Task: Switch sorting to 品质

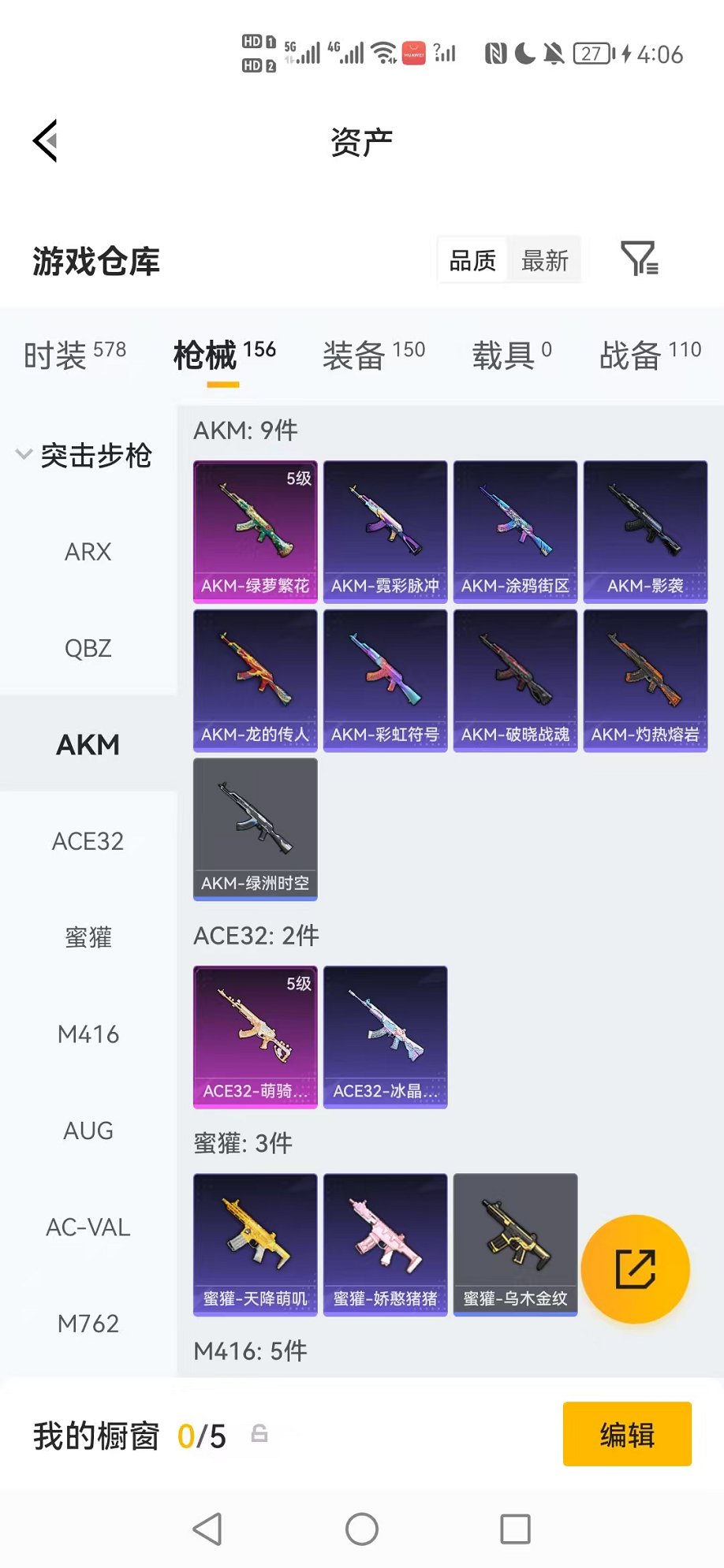Action: click(x=472, y=259)
